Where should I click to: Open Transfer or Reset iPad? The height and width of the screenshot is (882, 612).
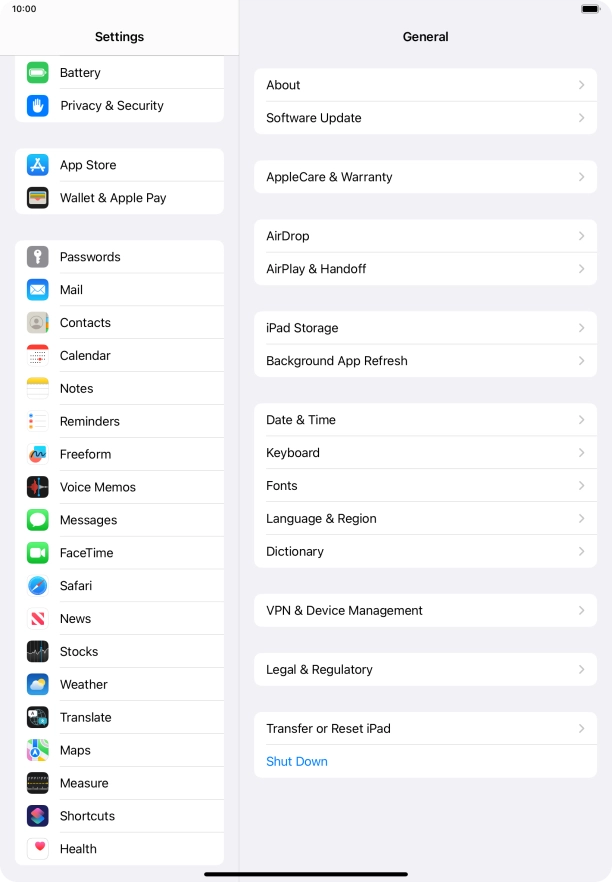click(x=425, y=729)
